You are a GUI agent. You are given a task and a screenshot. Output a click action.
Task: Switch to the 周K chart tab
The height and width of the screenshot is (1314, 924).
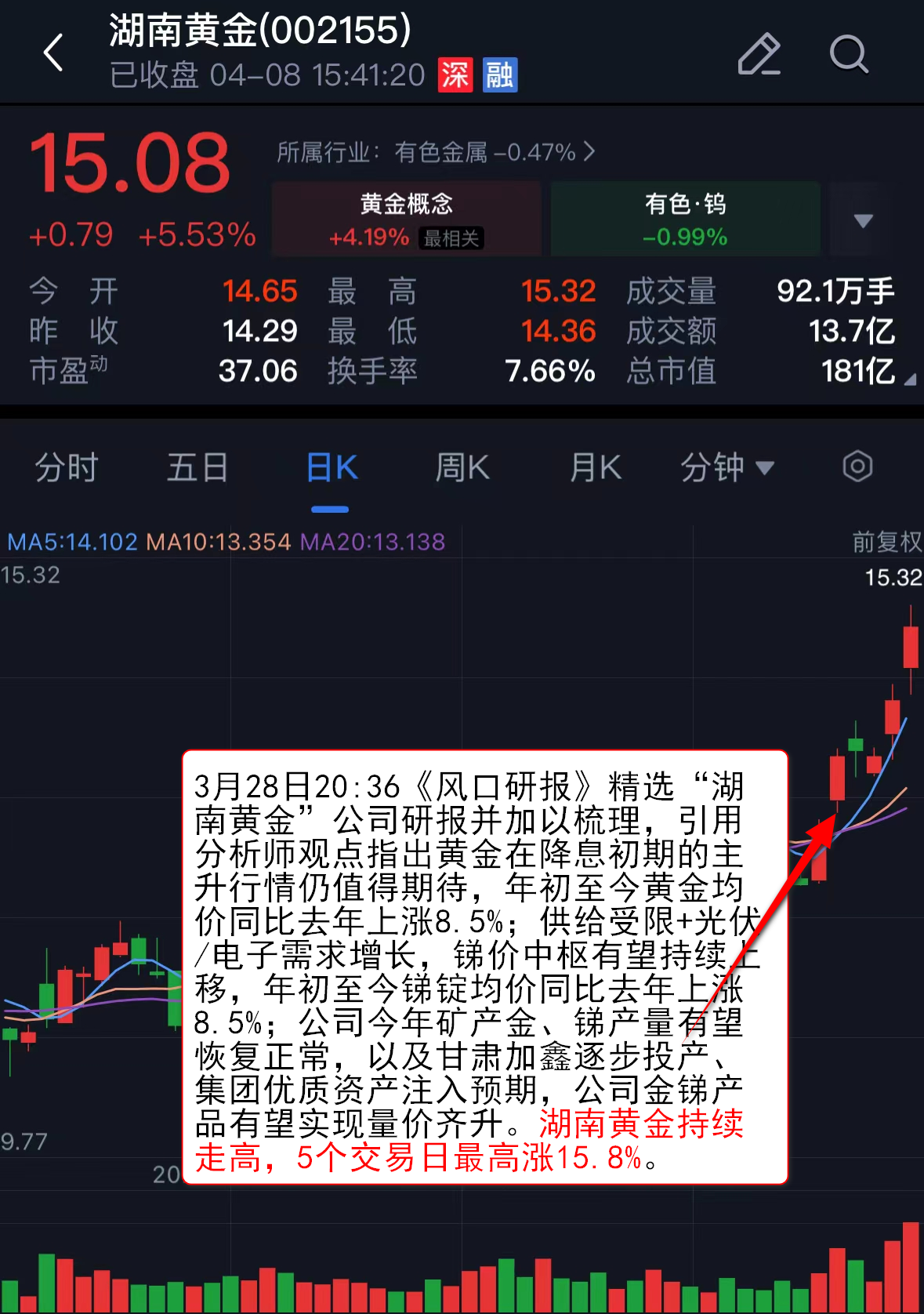click(462, 468)
